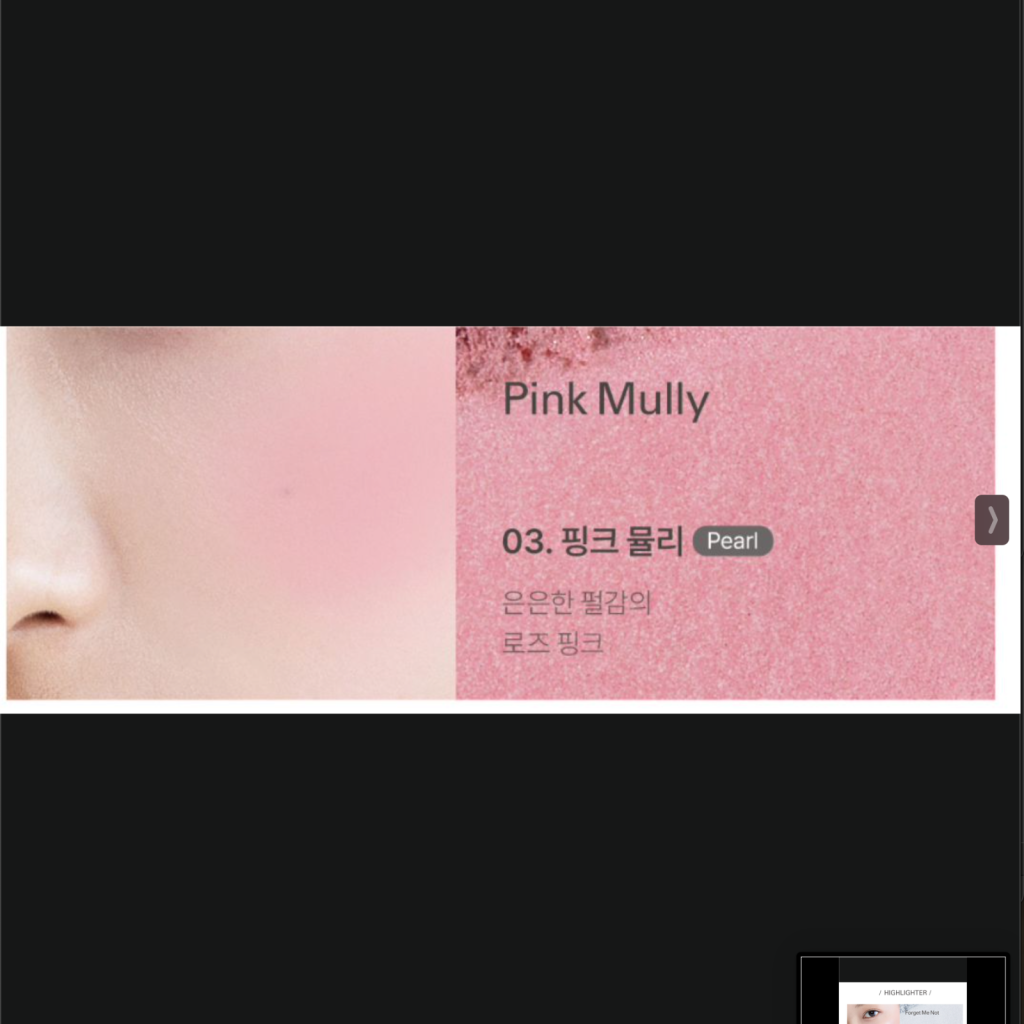
Task: Go to the next image with the right arrow
Action: coord(991,520)
